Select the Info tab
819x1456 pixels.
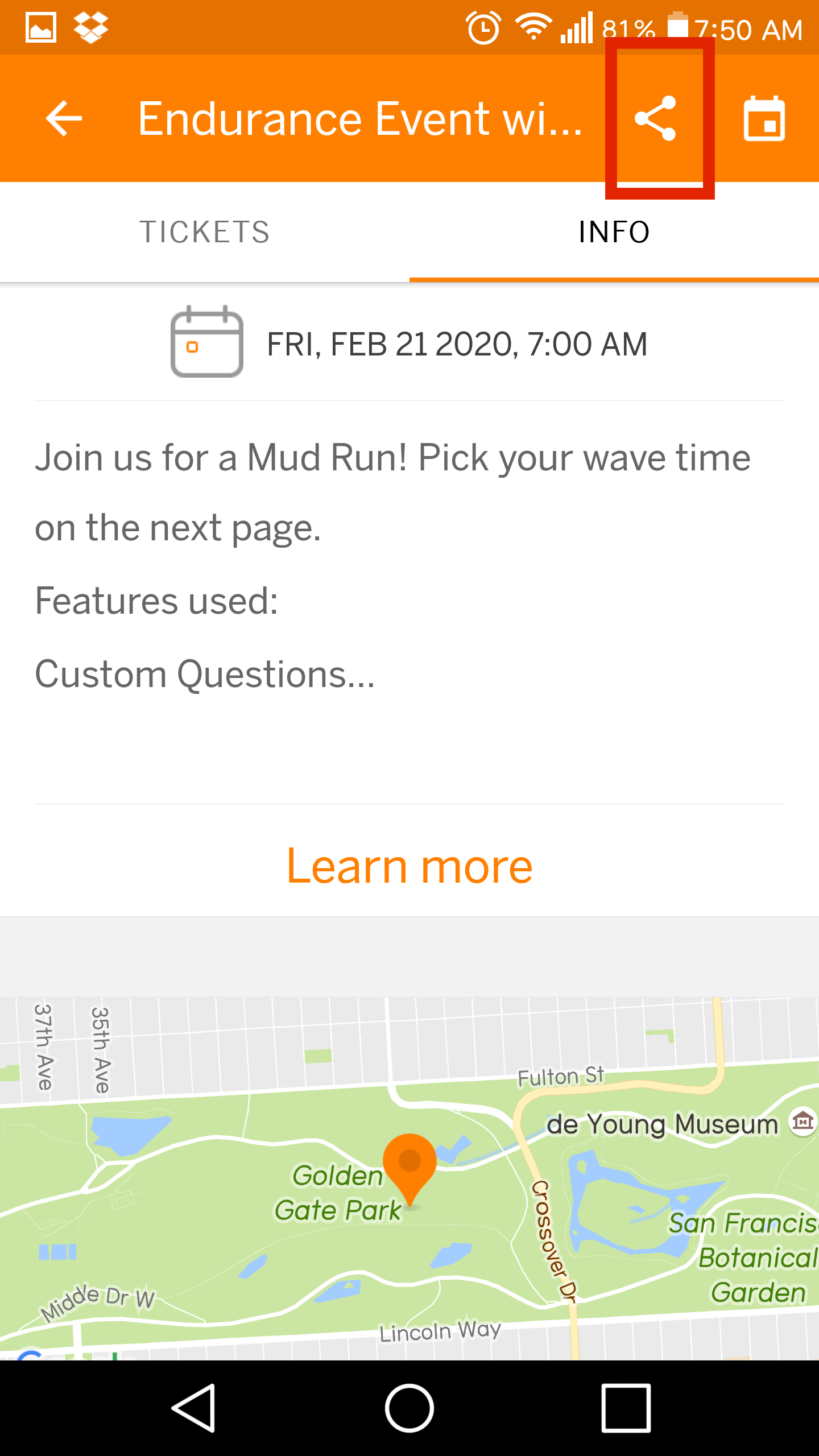[x=614, y=232]
